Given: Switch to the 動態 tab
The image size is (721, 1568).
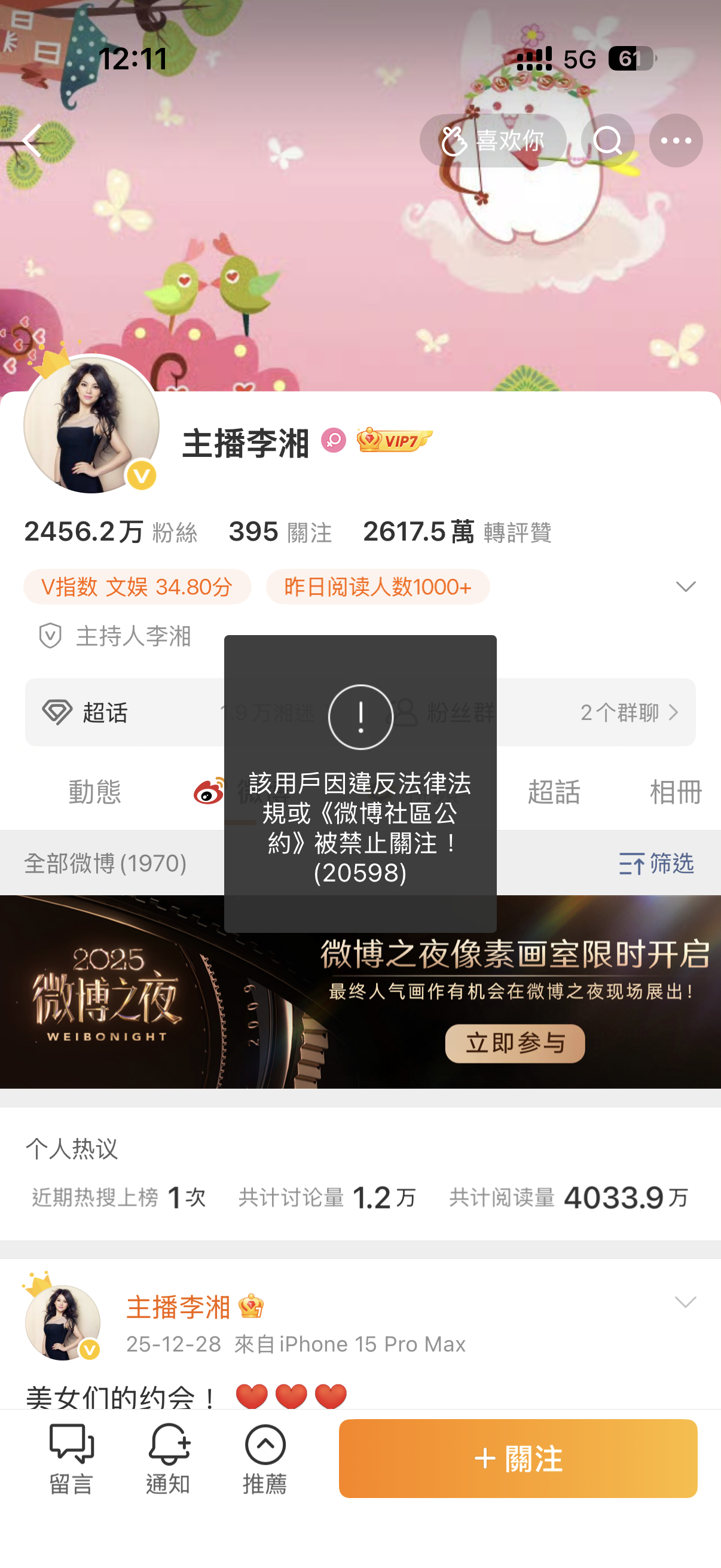Looking at the screenshot, I should pos(94,792).
